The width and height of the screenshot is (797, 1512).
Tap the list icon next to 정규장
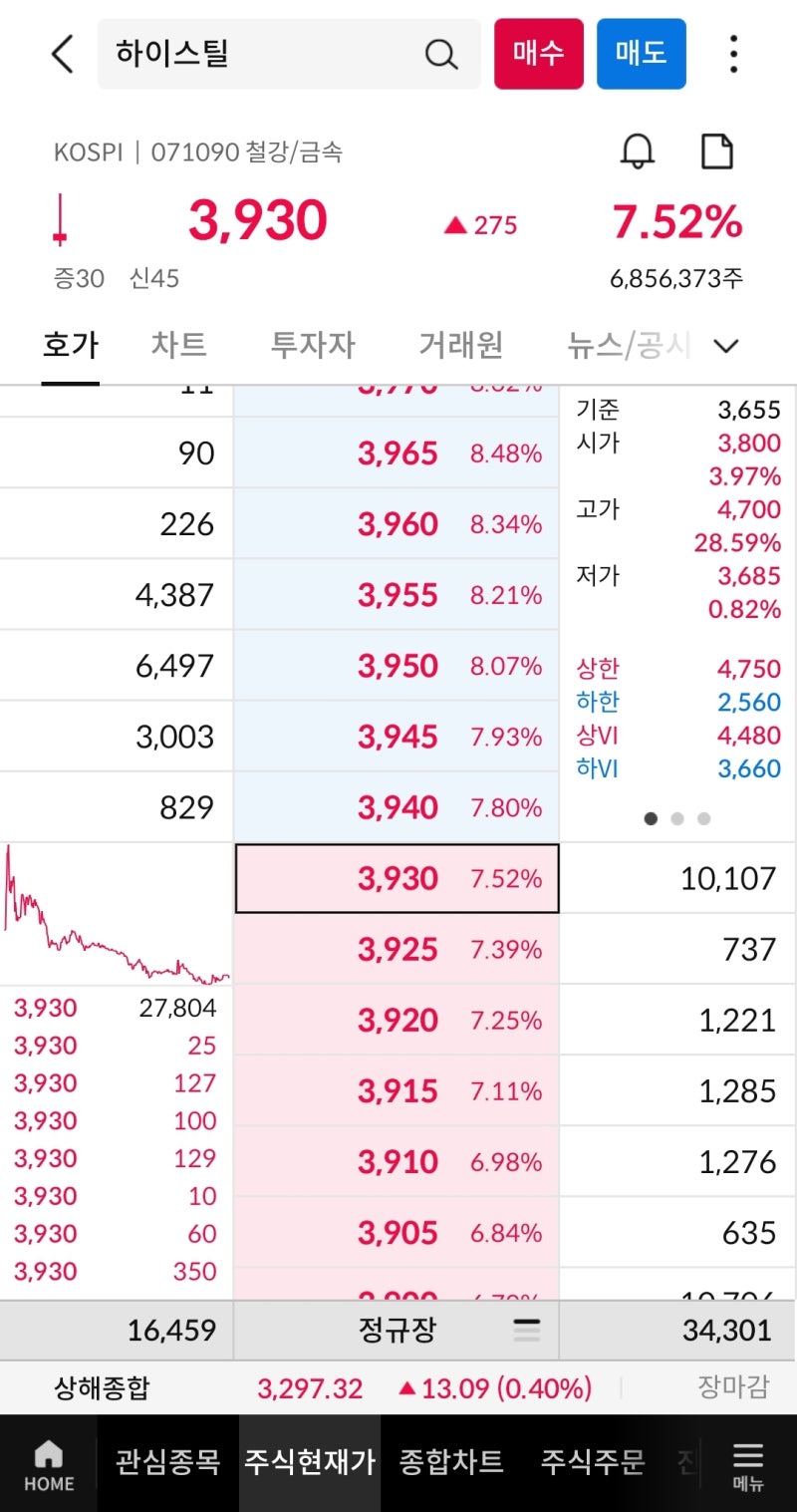(526, 1330)
